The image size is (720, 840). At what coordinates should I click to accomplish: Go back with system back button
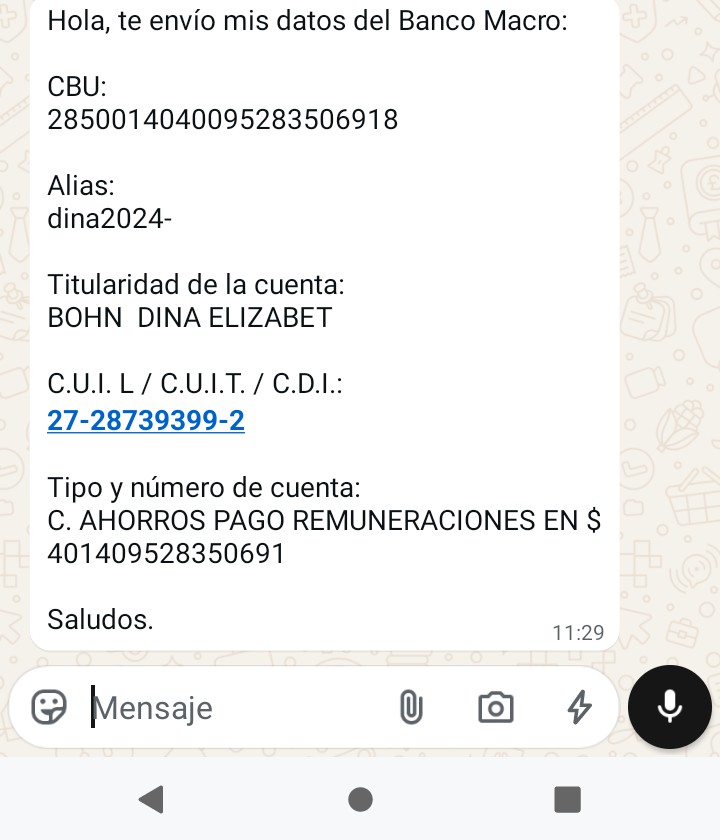[151, 798]
